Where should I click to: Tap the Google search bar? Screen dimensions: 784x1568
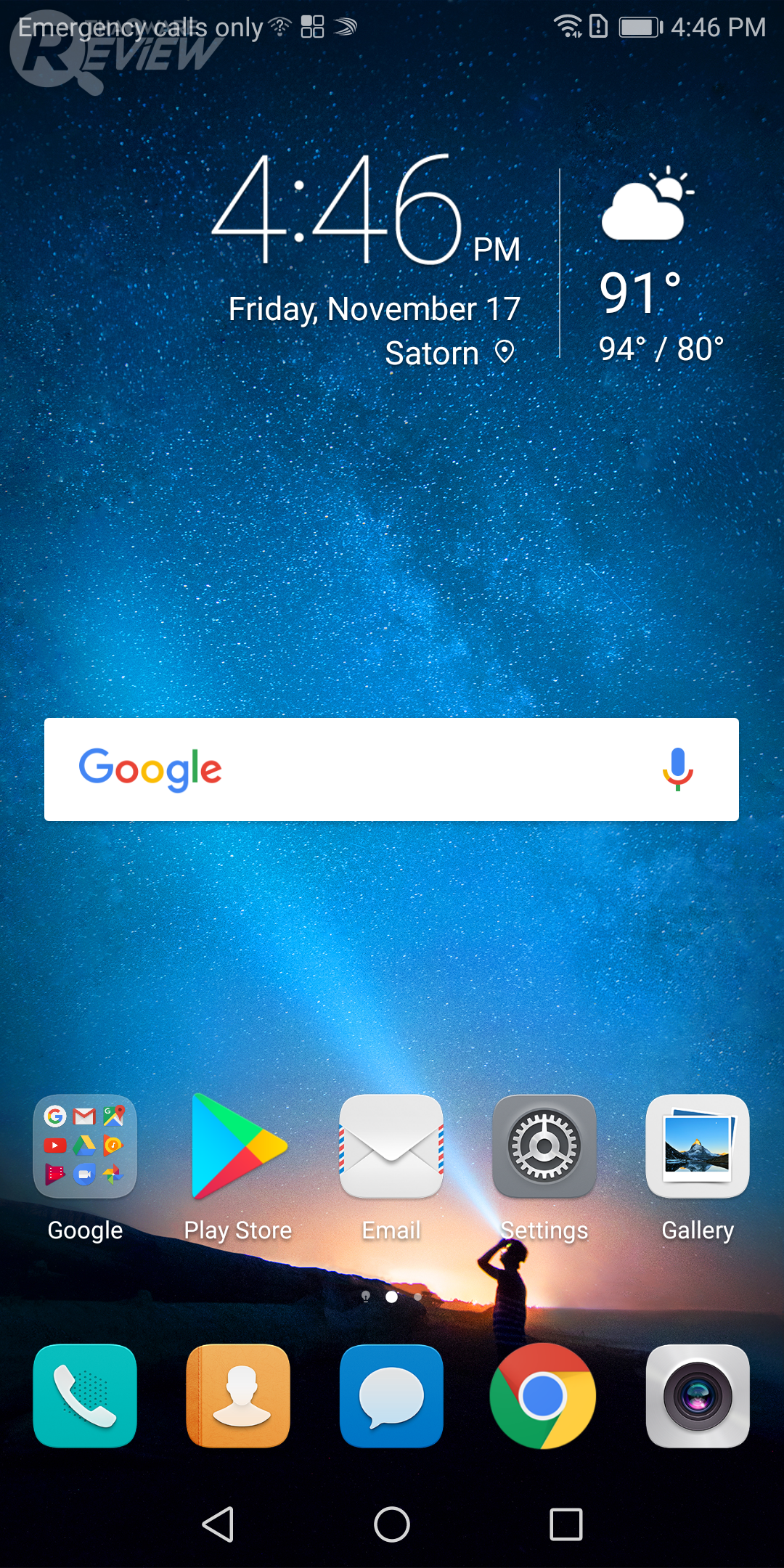point(392,769)
